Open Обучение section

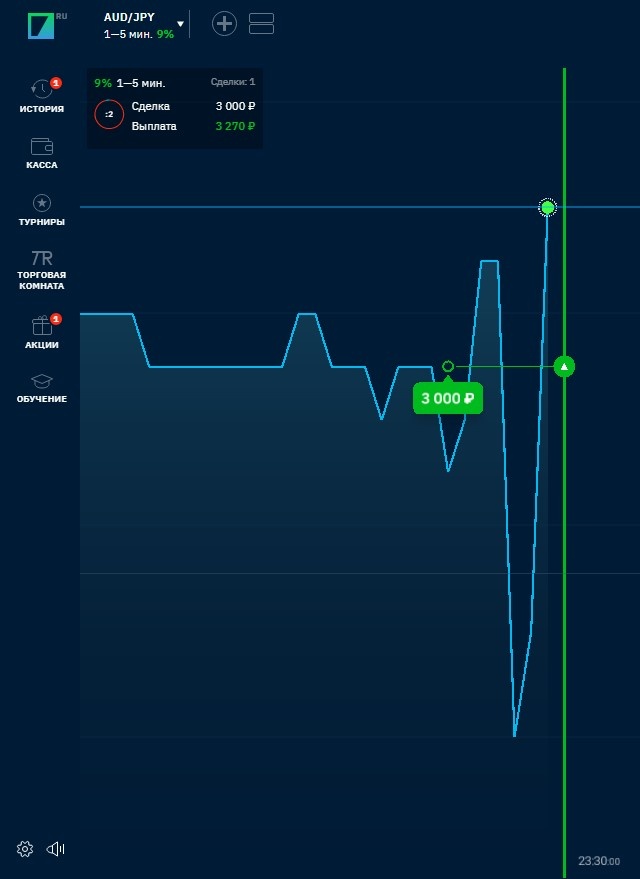click(41, 388)
